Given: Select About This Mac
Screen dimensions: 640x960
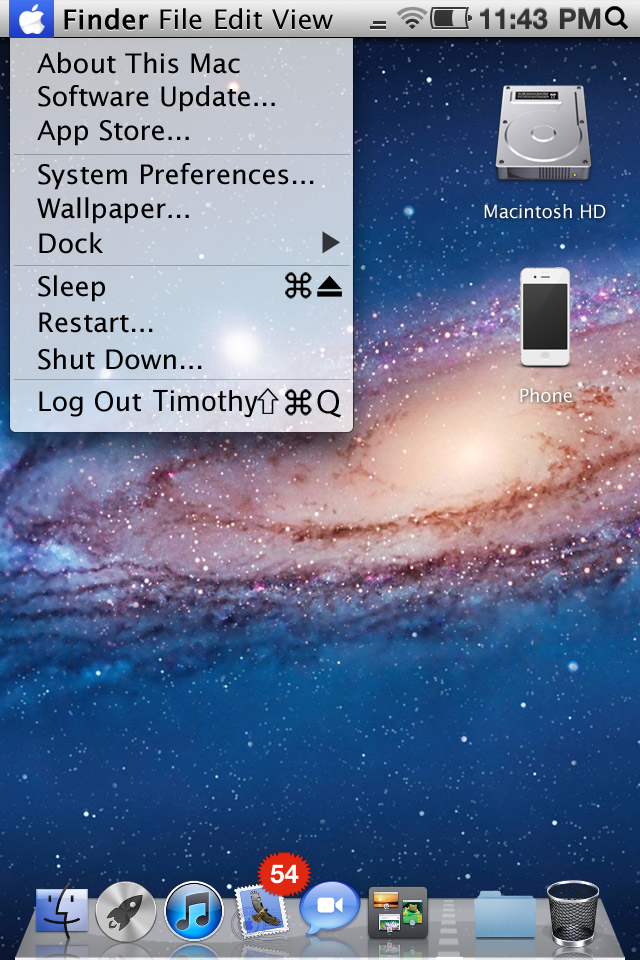Looking at the screenshot, I should [x=181, y=64].
